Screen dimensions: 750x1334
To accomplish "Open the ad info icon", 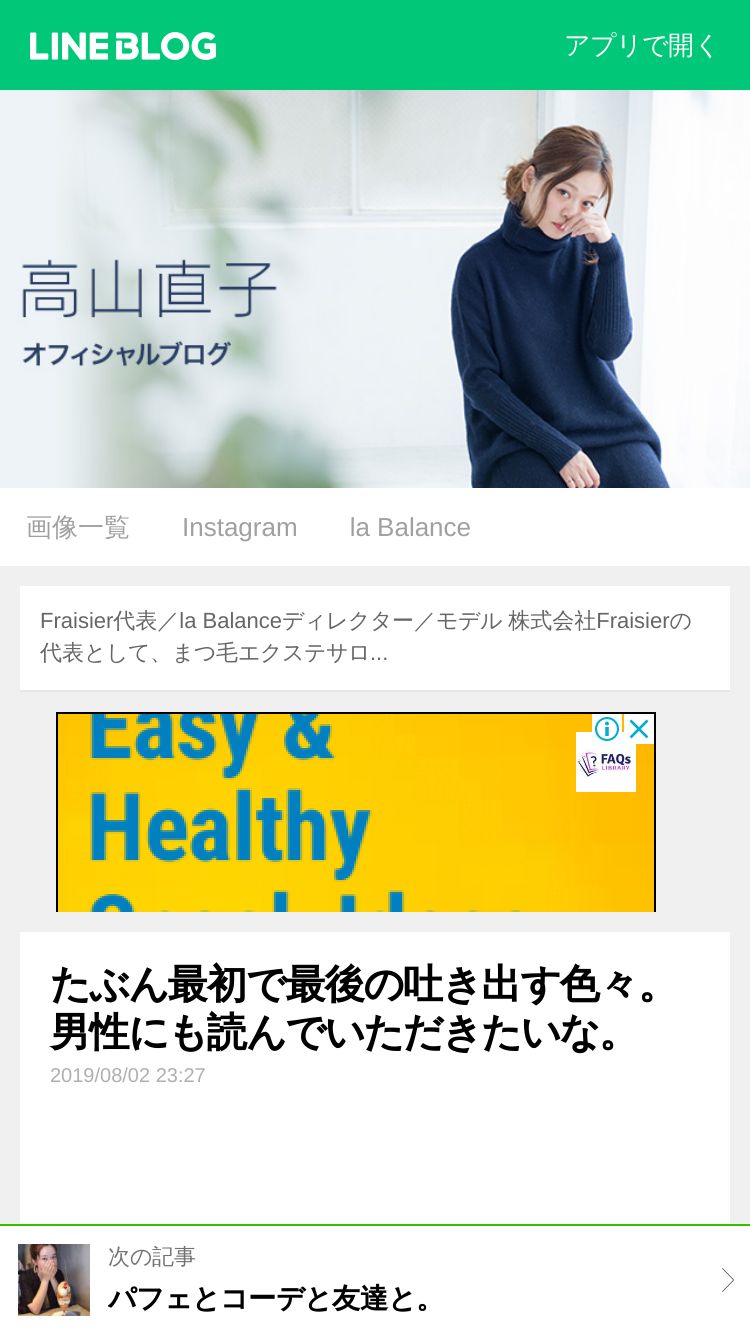I will tap(607, 729).
